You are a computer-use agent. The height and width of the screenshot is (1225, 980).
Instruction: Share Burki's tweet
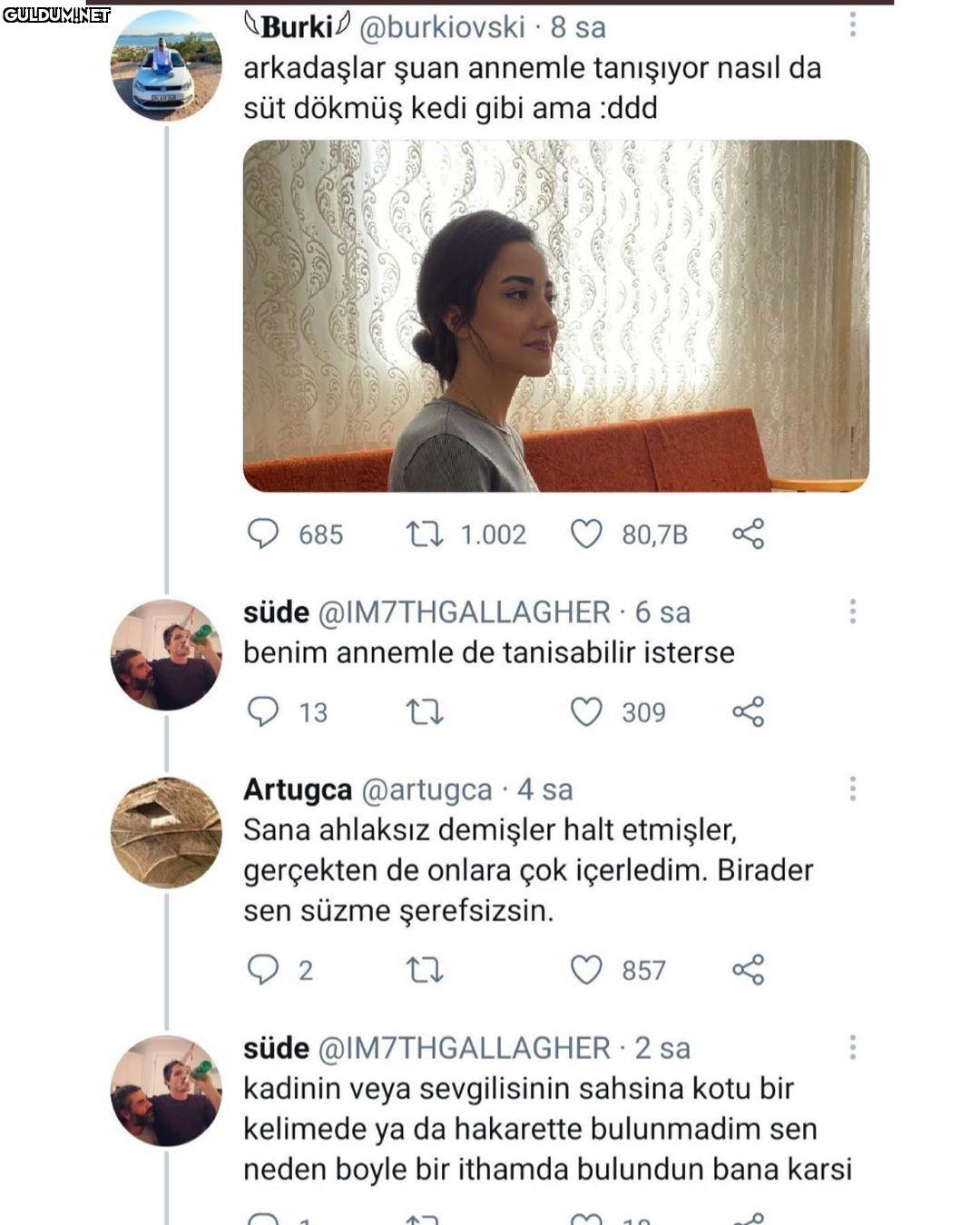tap(749, 534)
